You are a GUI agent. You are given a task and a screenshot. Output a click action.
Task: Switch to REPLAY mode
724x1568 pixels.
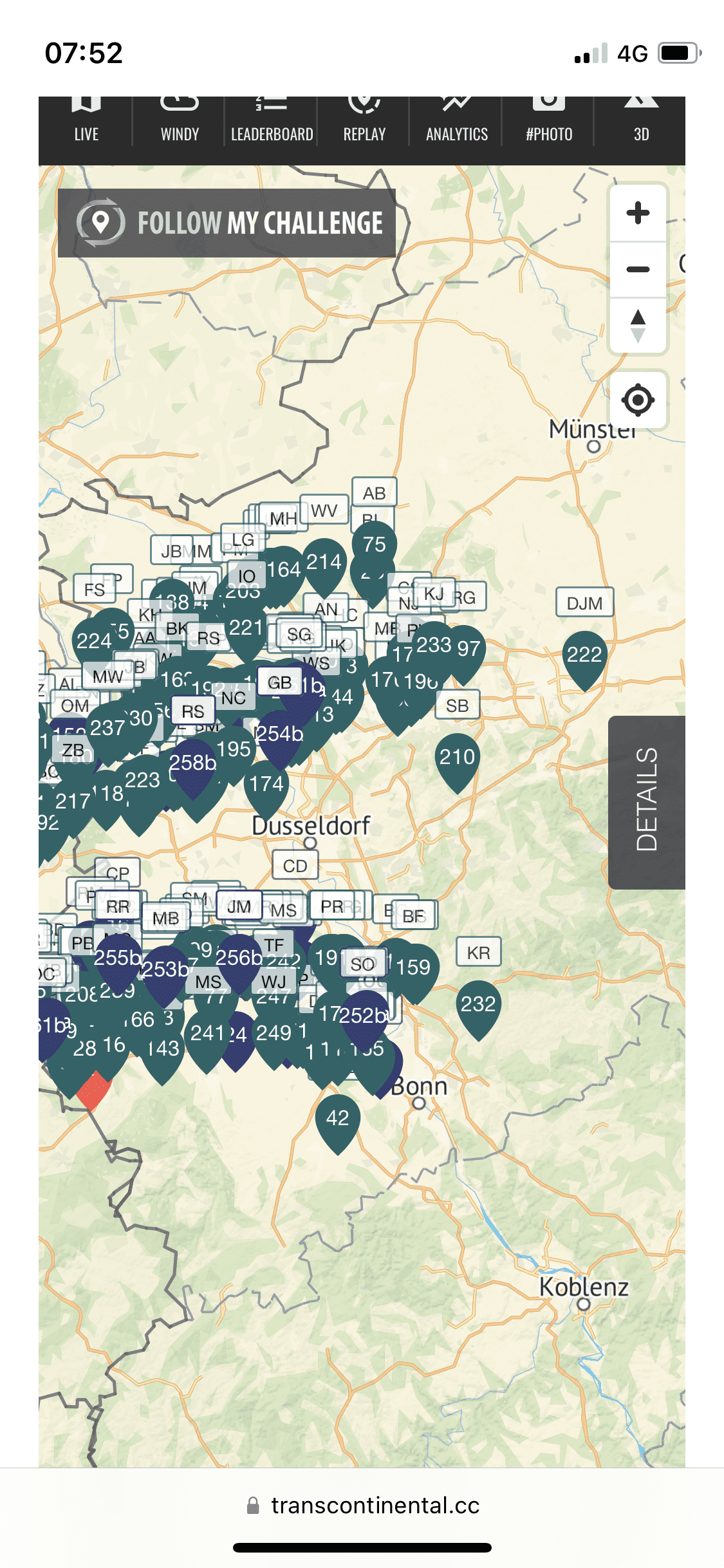[x=364, y=124]
